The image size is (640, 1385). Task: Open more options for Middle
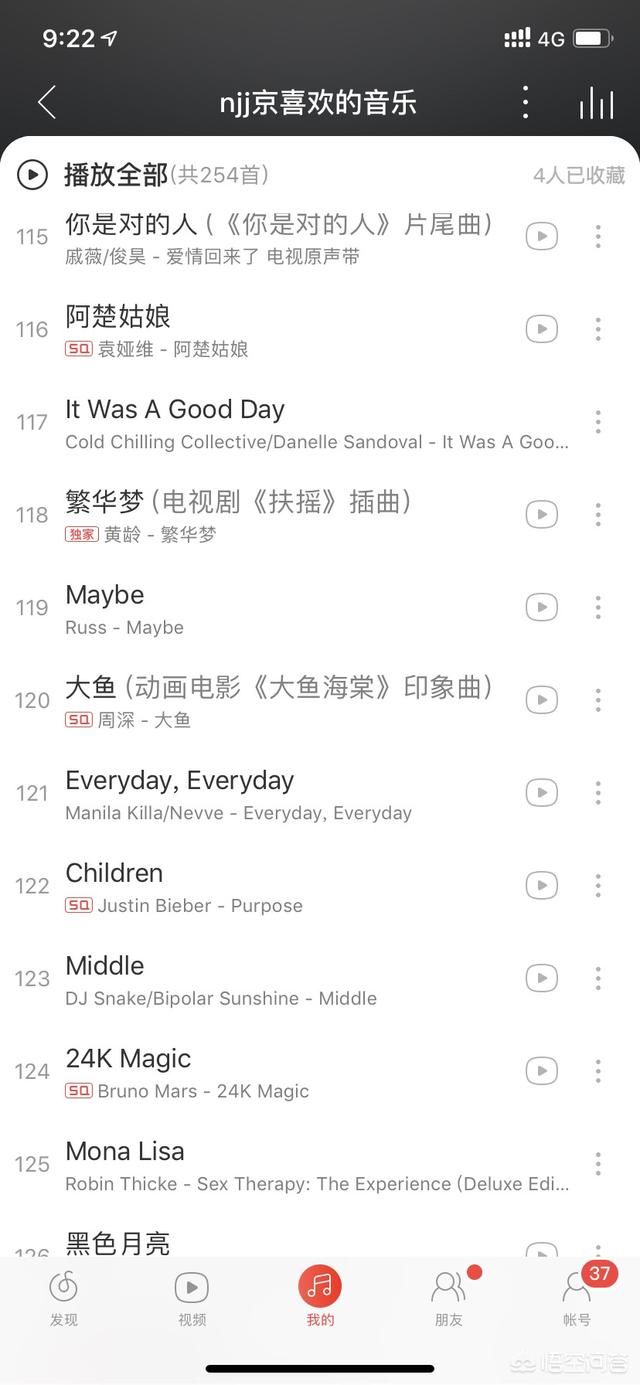click(x=598, y=978)
